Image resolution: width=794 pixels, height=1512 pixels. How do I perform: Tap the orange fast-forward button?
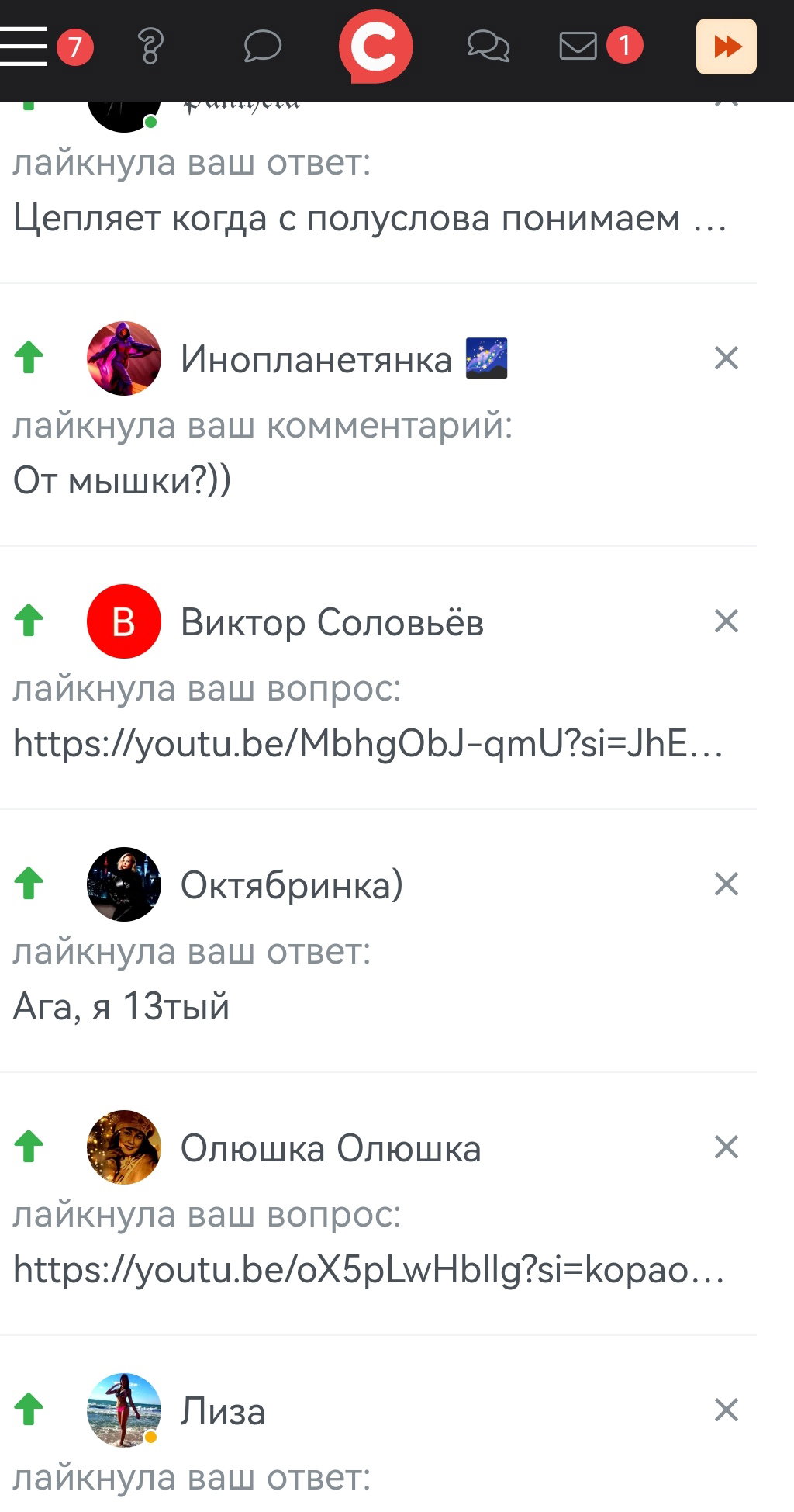tap(727, 47)
